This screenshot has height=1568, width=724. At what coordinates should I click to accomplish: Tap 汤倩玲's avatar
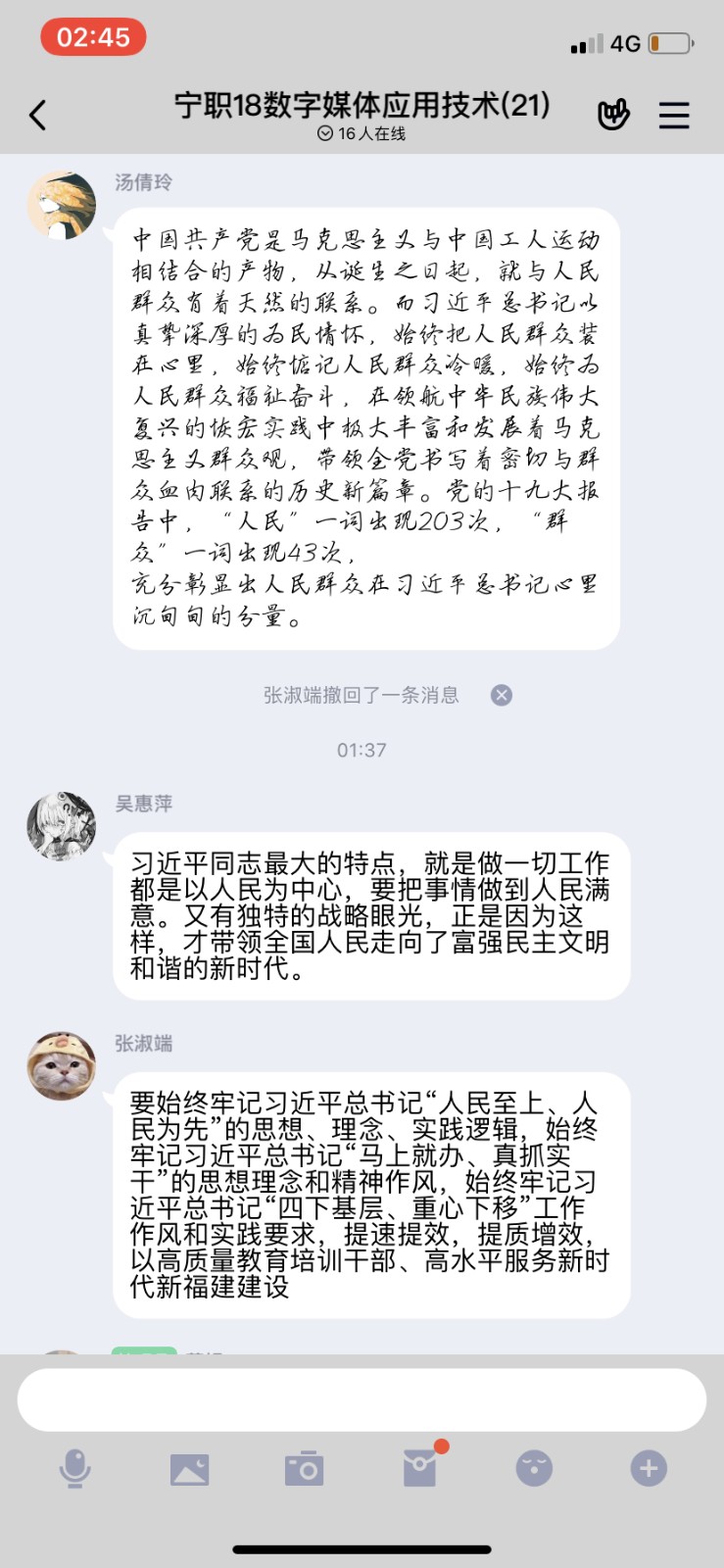(62, 205)
